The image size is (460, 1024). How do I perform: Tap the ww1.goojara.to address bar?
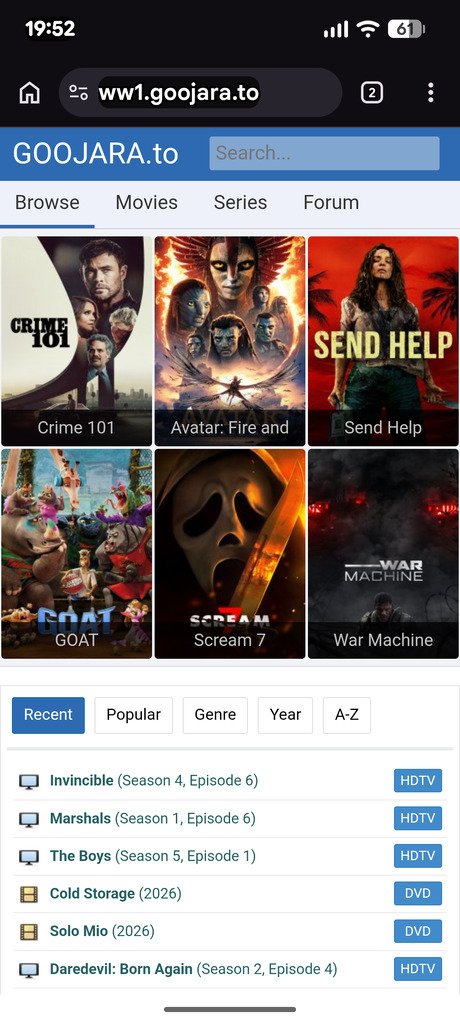pos(201,93)
